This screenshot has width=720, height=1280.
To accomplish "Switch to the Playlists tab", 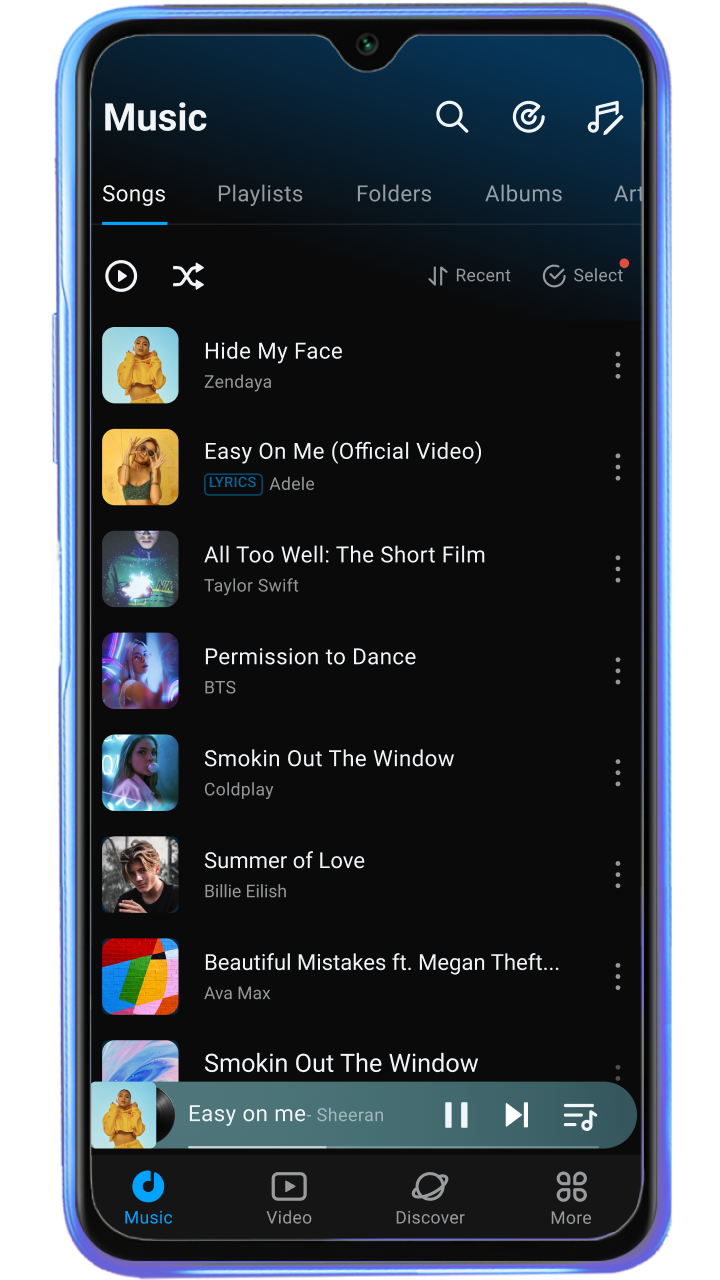I will point(260,194).
